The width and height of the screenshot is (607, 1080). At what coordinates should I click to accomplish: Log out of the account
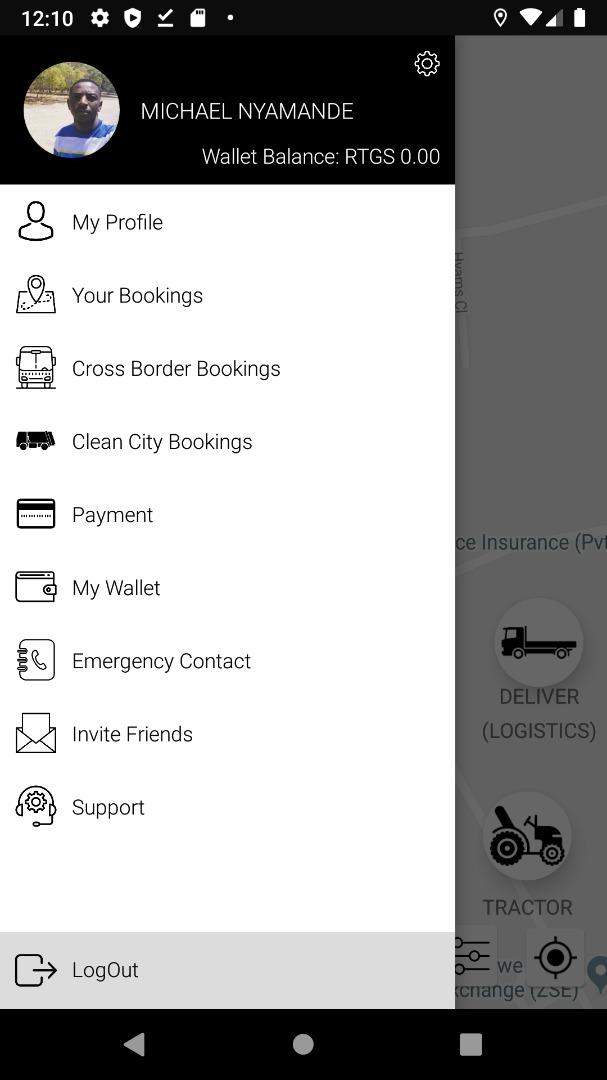pos(227,970)
